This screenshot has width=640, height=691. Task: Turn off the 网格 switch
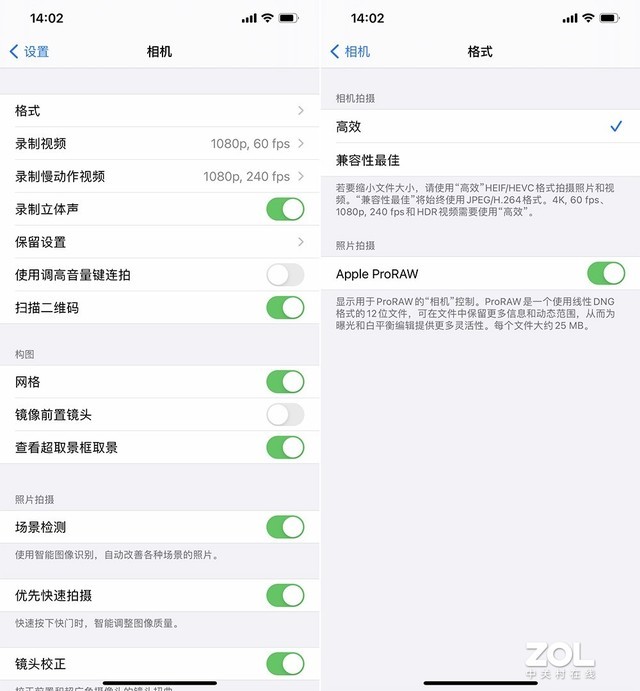(285, 382)
